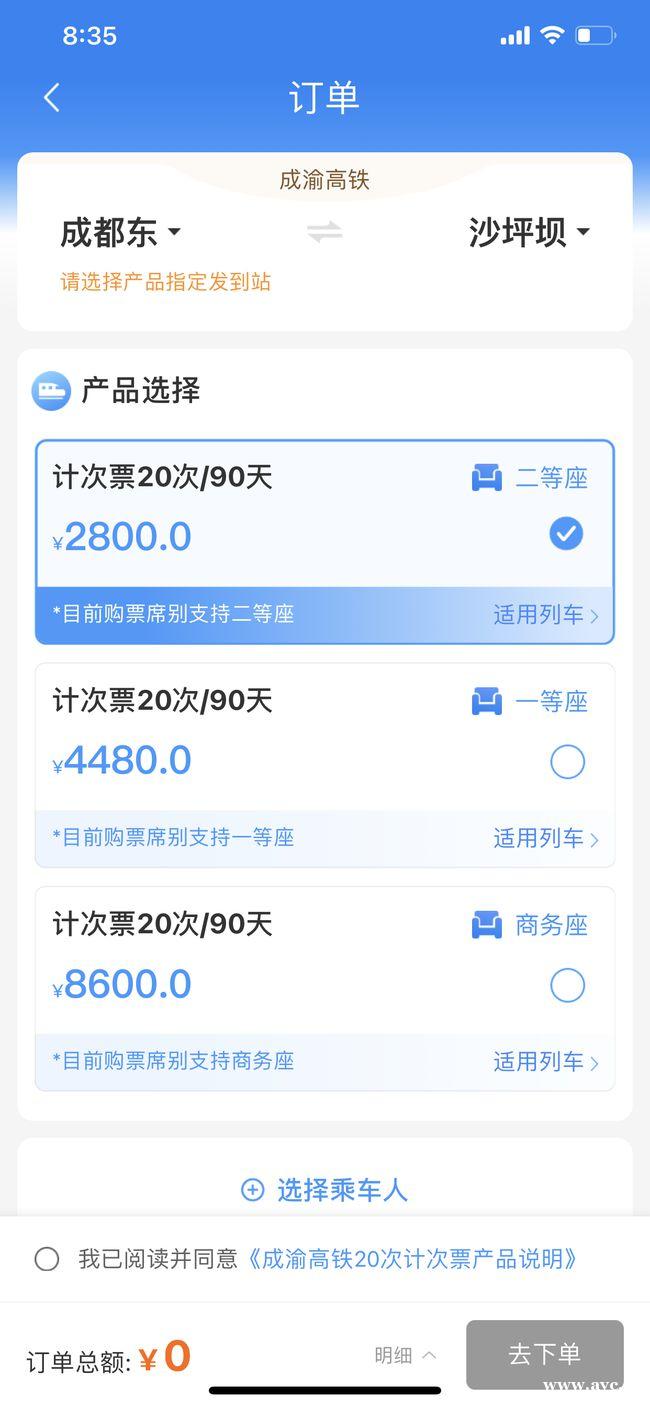Swap departure and arrival stations
650x1407 pixels.
[x=324, y=233]
